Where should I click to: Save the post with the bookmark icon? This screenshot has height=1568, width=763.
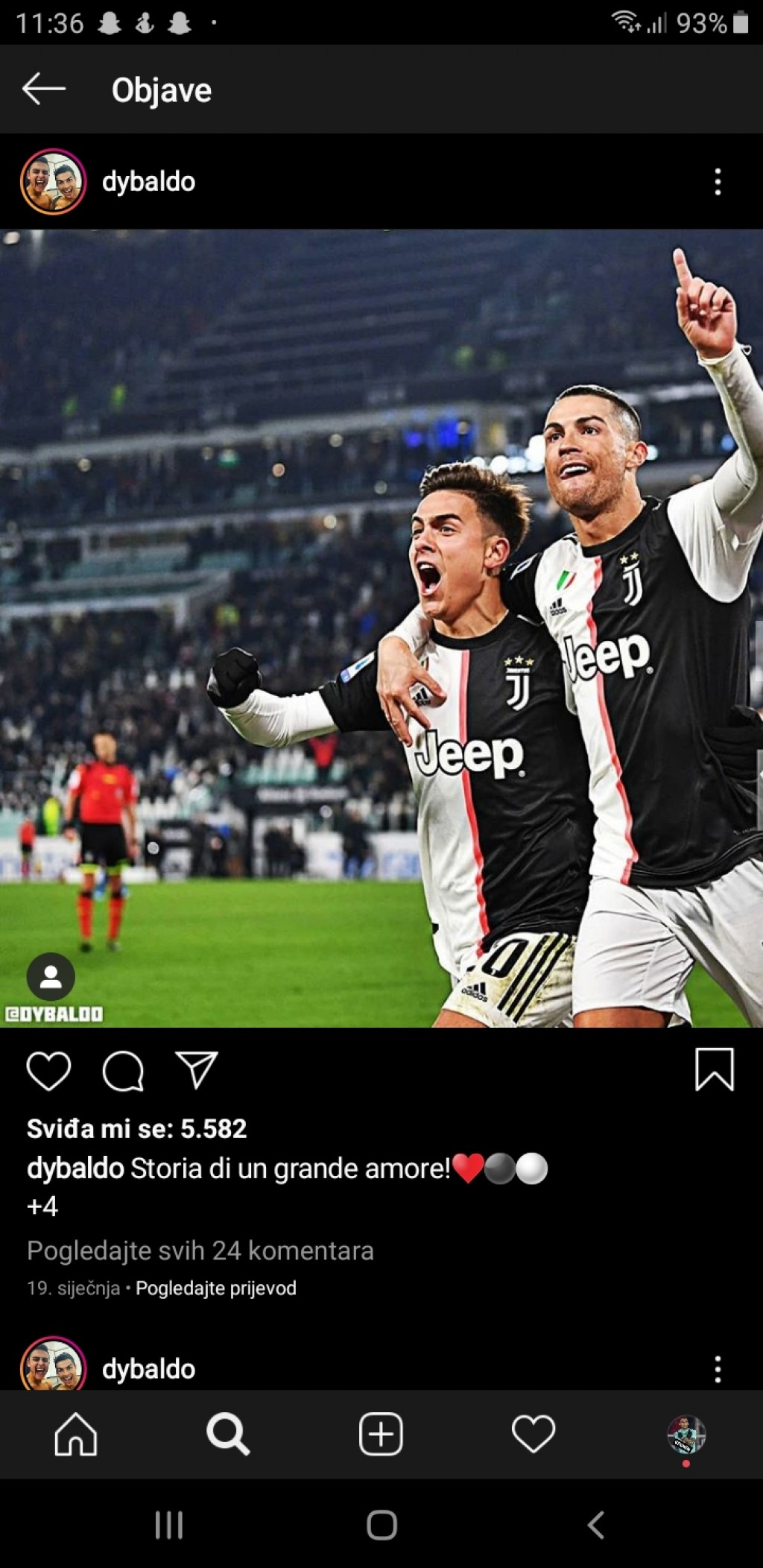tap(715, 1069)
